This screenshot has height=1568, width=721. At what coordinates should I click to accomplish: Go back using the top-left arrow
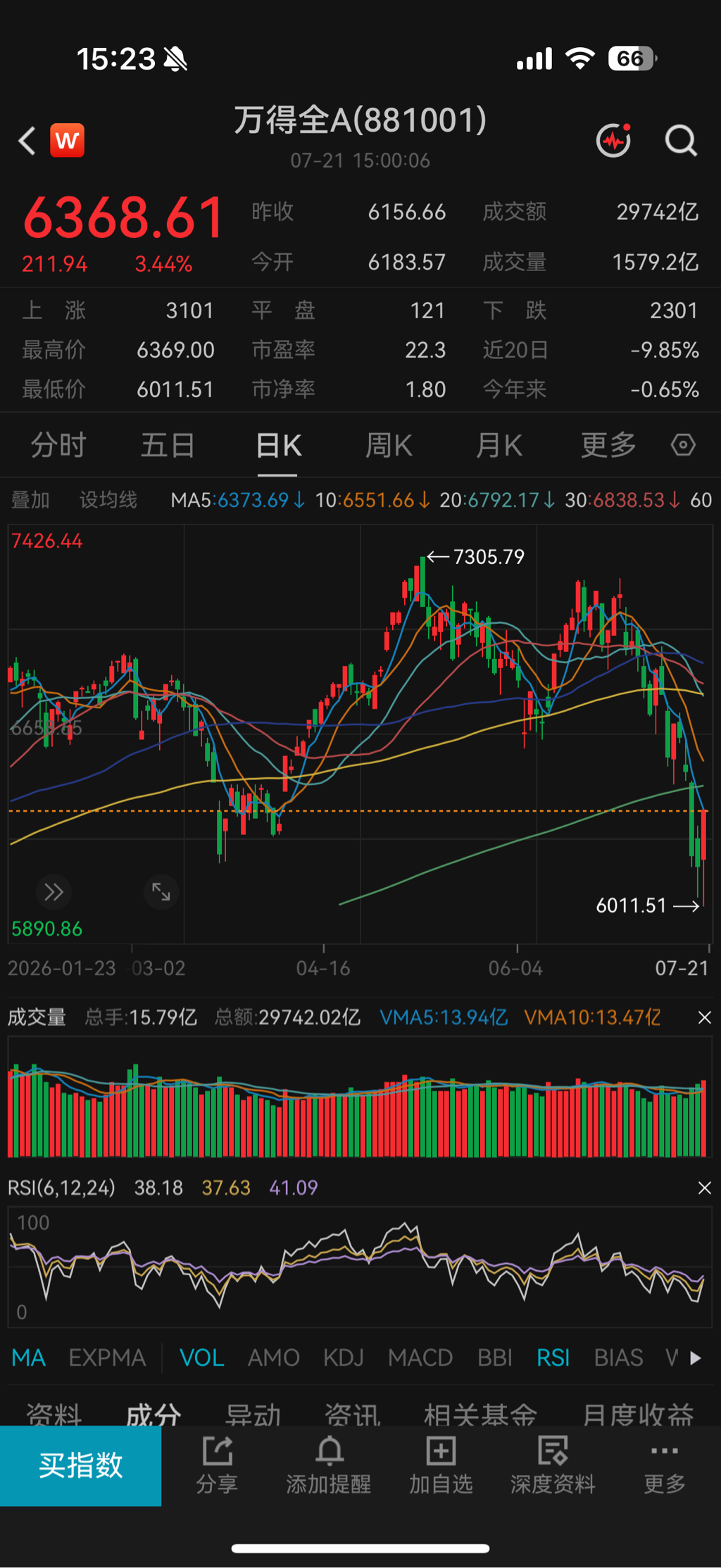pyautogui.click(x=27, y=141)
